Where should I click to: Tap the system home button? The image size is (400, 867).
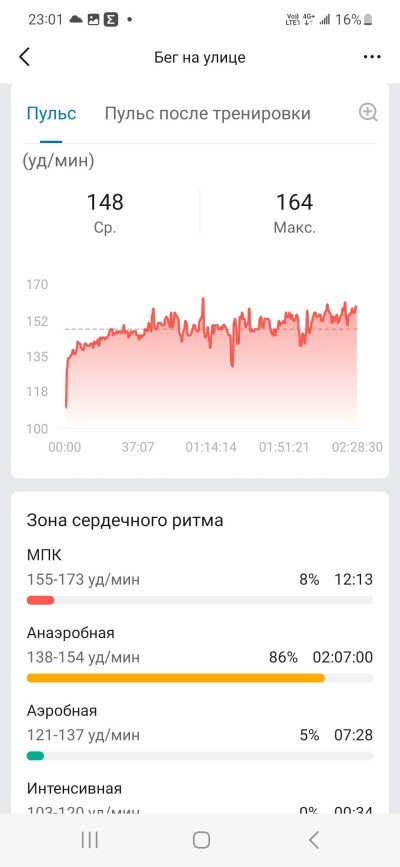pos(201,840)
